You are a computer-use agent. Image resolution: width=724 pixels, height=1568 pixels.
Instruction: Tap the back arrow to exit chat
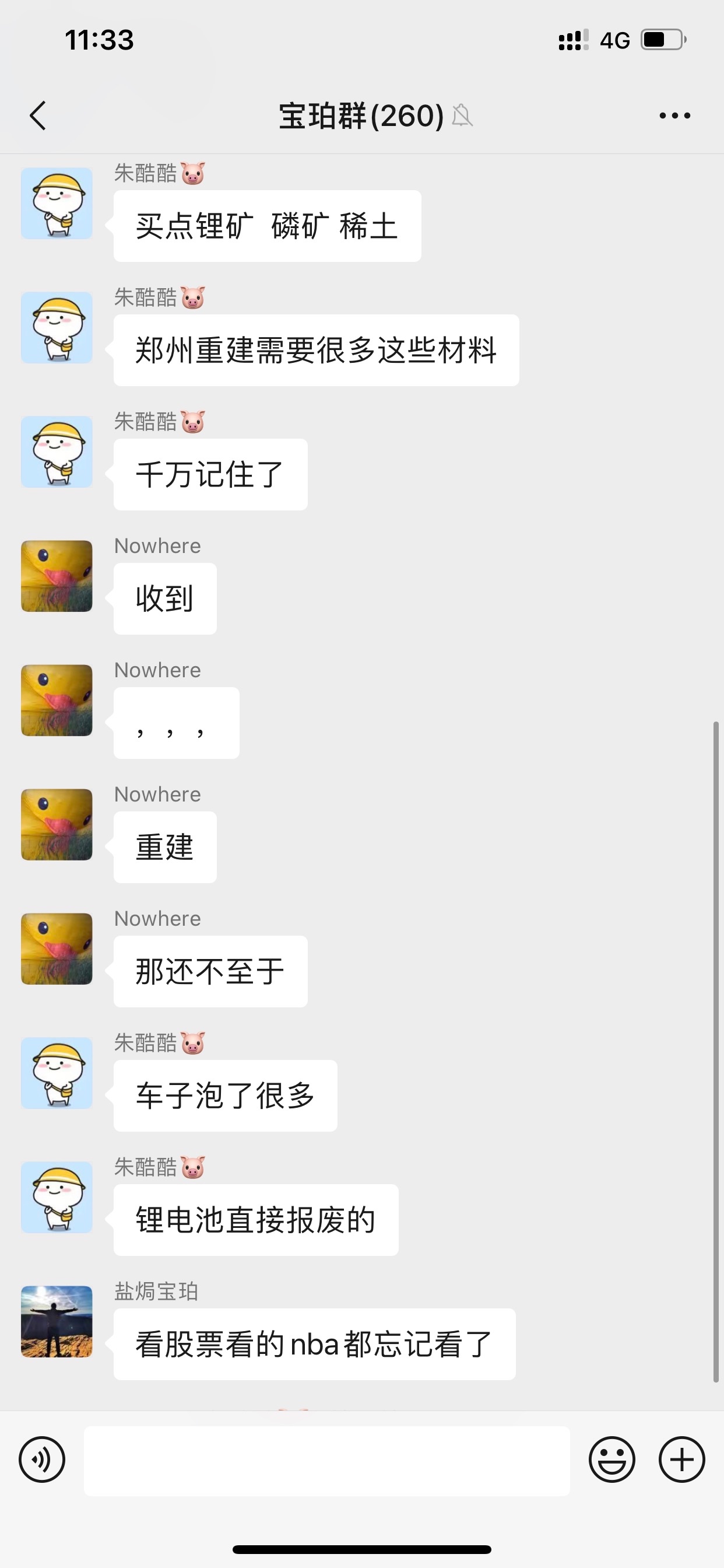tap(38, 116)
